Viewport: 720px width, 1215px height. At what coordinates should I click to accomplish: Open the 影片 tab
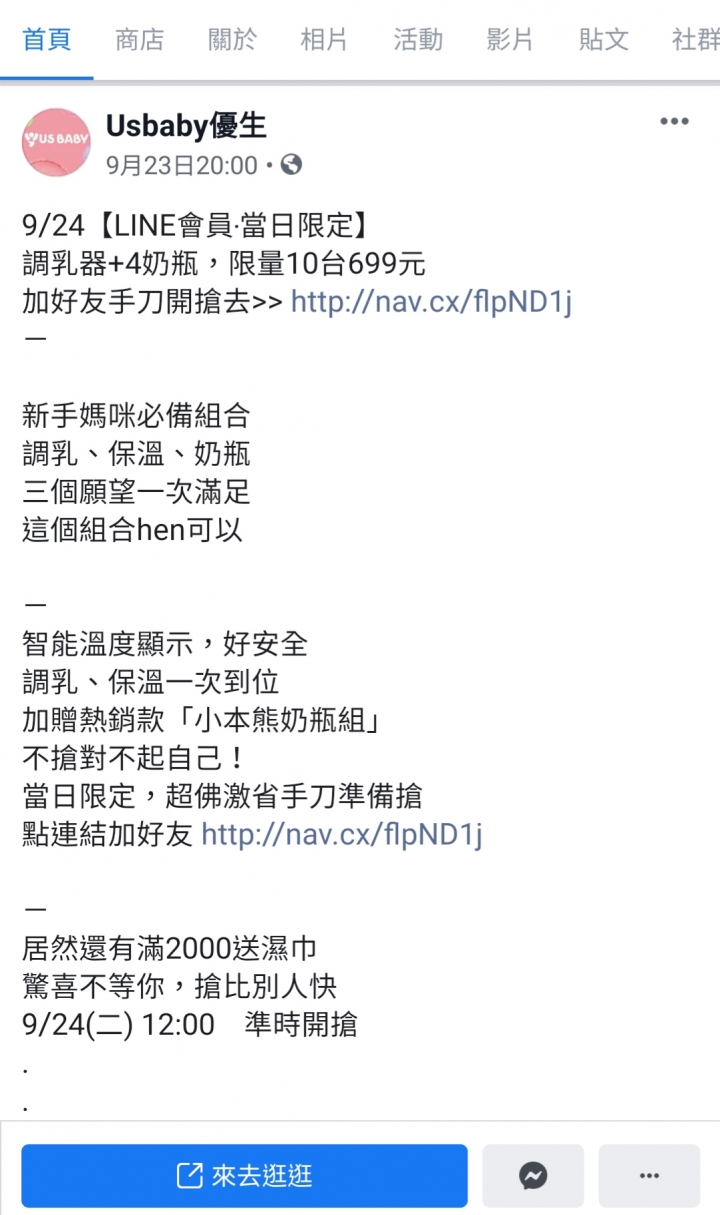[x=510, y=40]
